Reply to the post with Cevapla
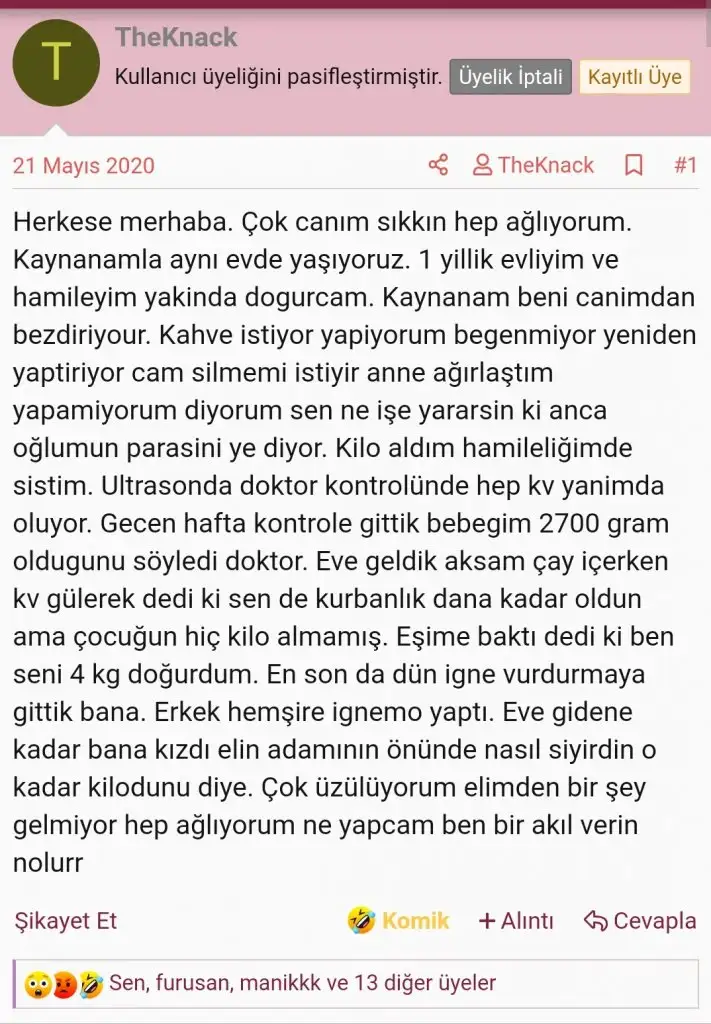The width and height of the screenshot is (711, 1024). pos(640,920)
